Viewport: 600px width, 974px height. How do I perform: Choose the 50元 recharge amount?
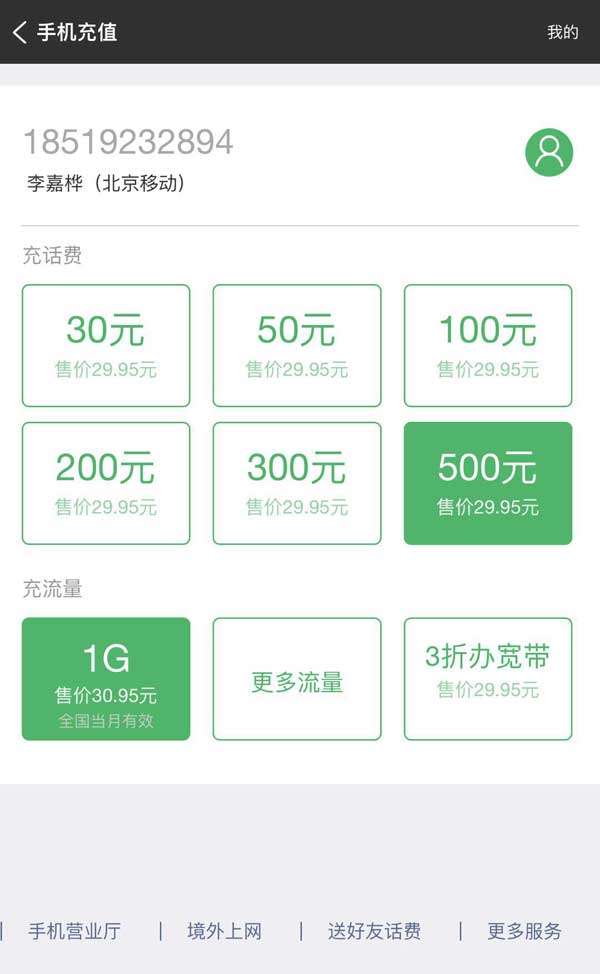297,346
